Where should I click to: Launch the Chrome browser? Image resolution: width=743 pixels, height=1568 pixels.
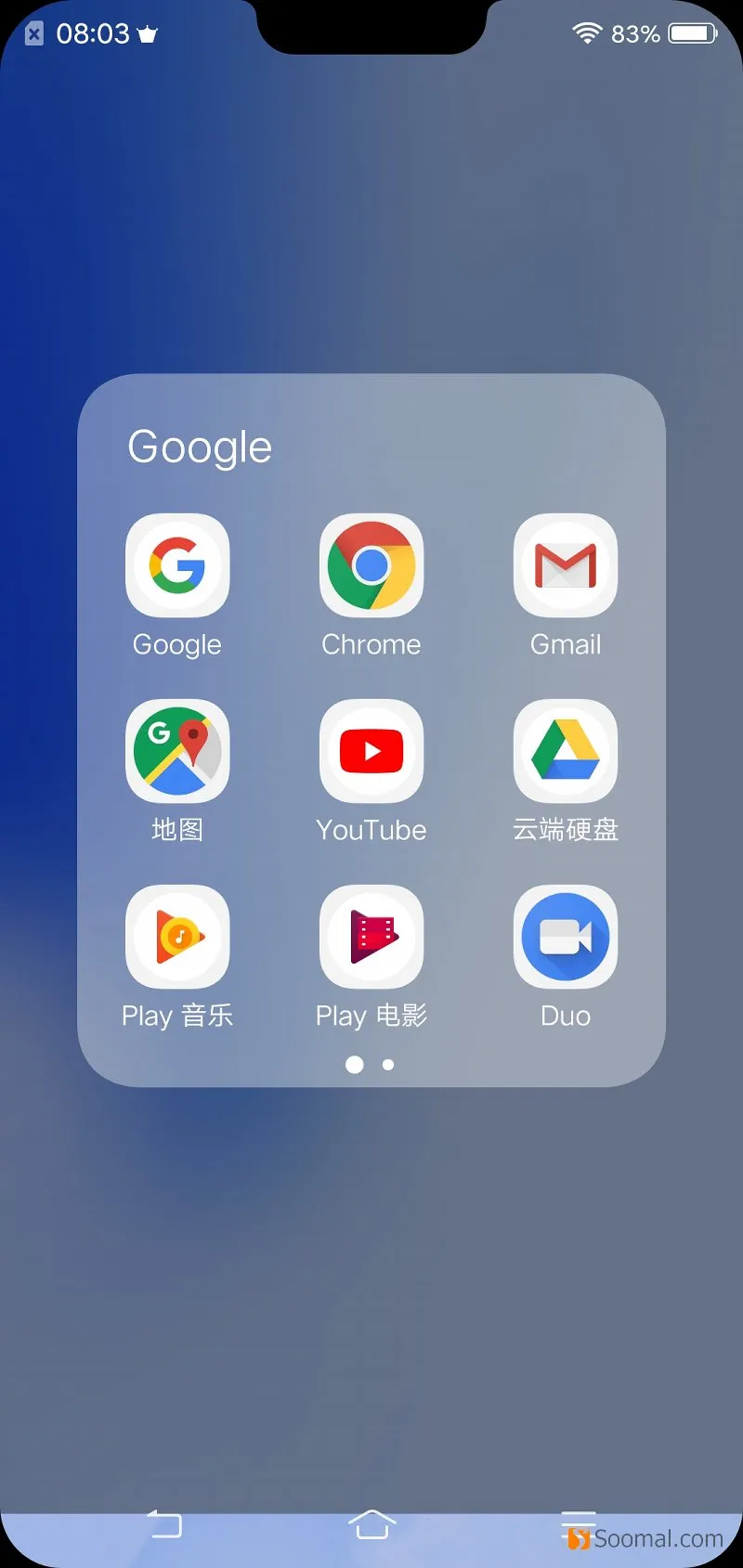(371, 565)
